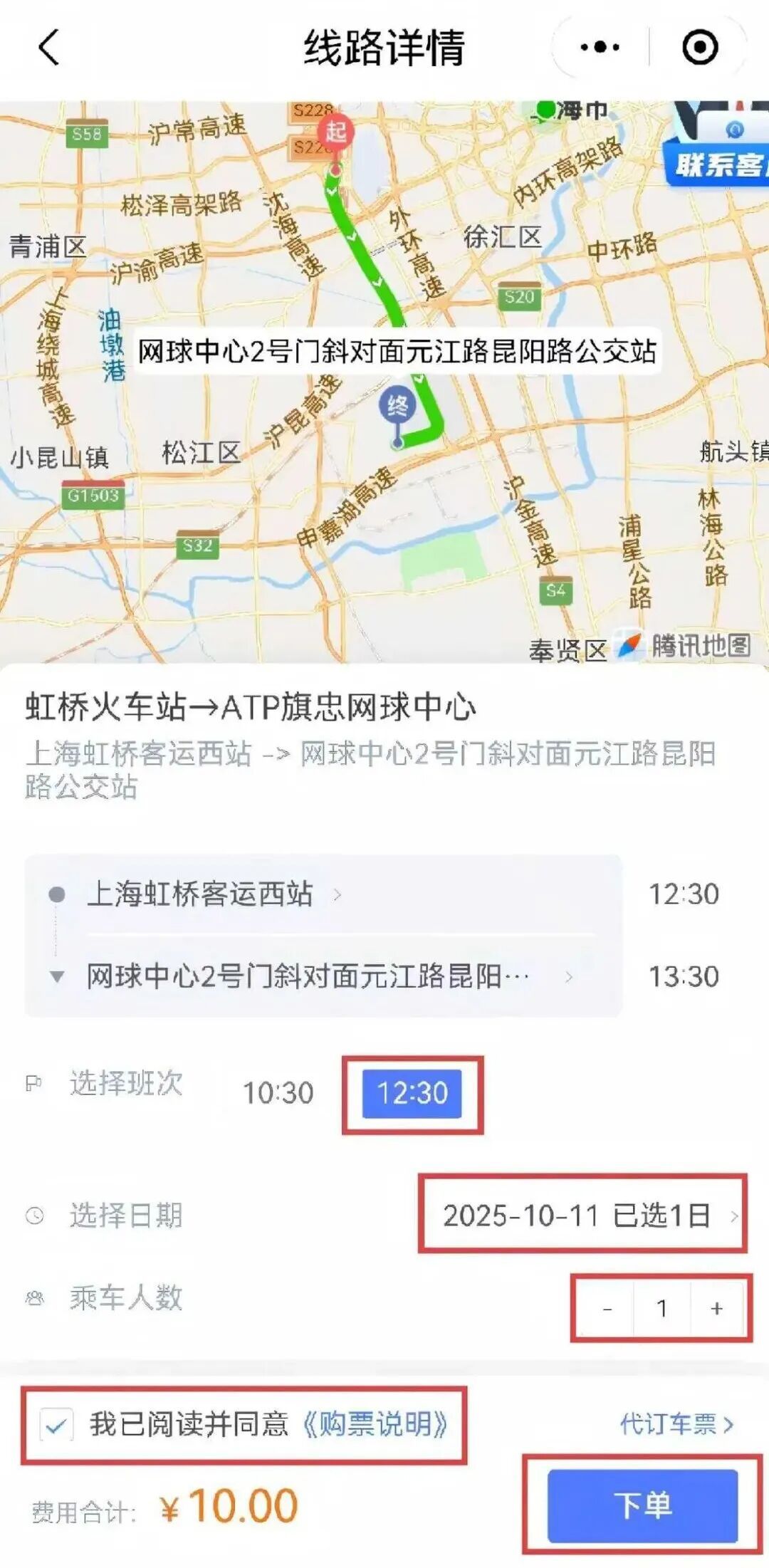Decrease the passenger count by one
The height and width of the screenshot is (1568, 769).
607,1309
